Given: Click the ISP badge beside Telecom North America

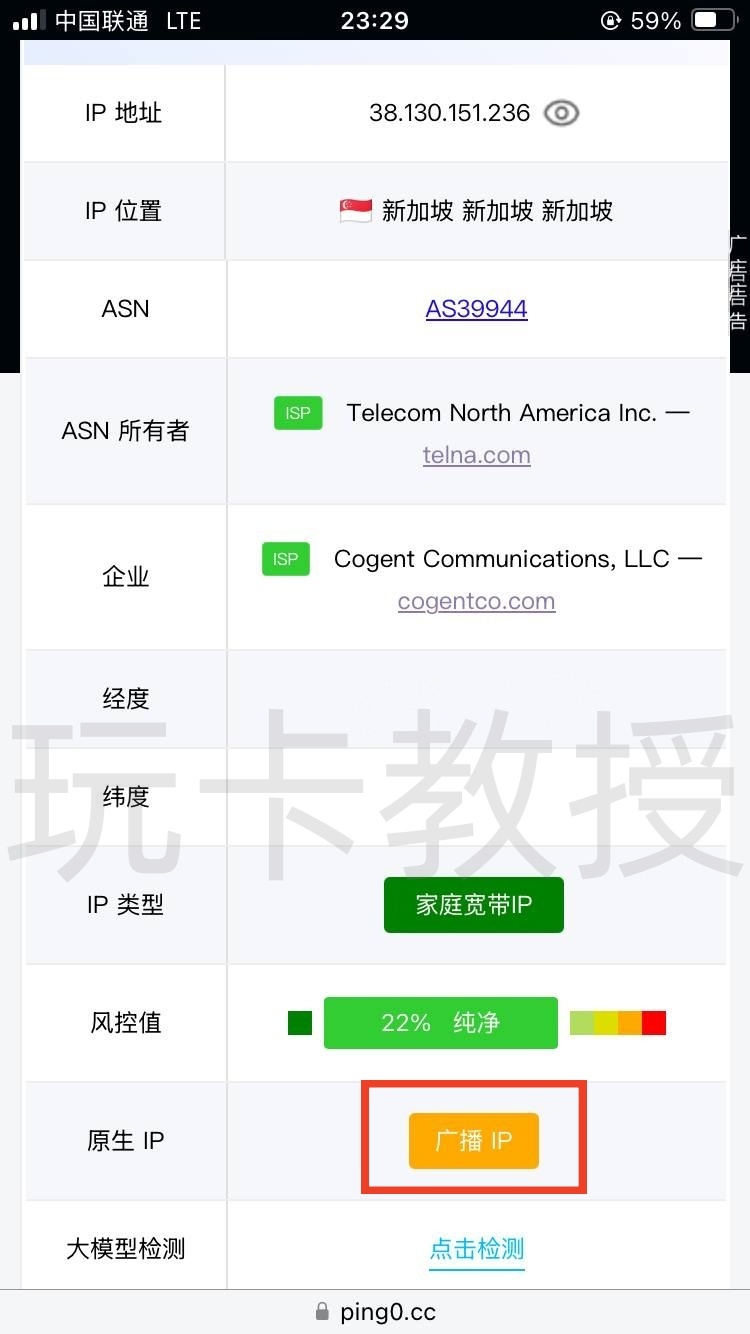Looking at the screenshot, I should [297, 412].
